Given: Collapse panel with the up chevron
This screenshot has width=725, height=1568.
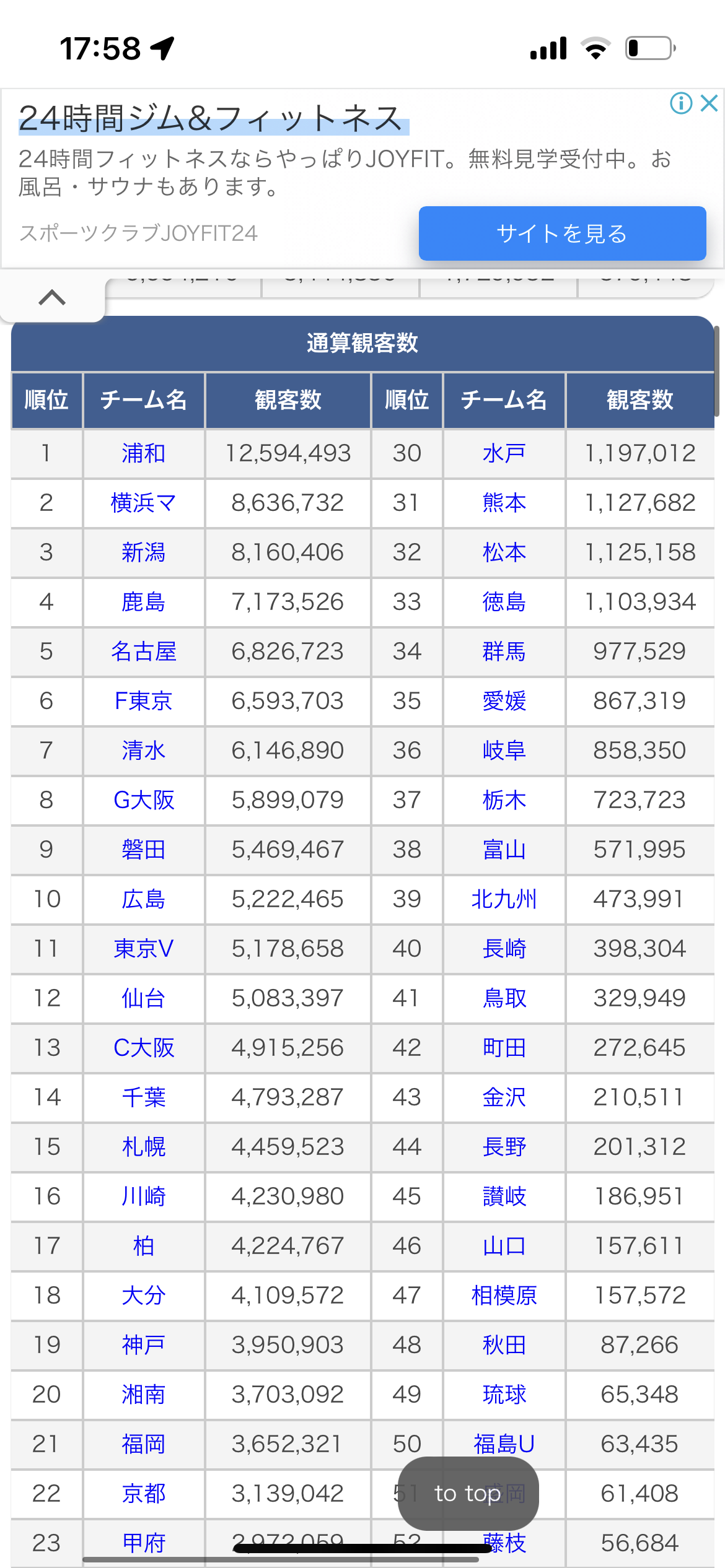Looking at the screenshot, I should pyautogui.click(x=52, y=298).
